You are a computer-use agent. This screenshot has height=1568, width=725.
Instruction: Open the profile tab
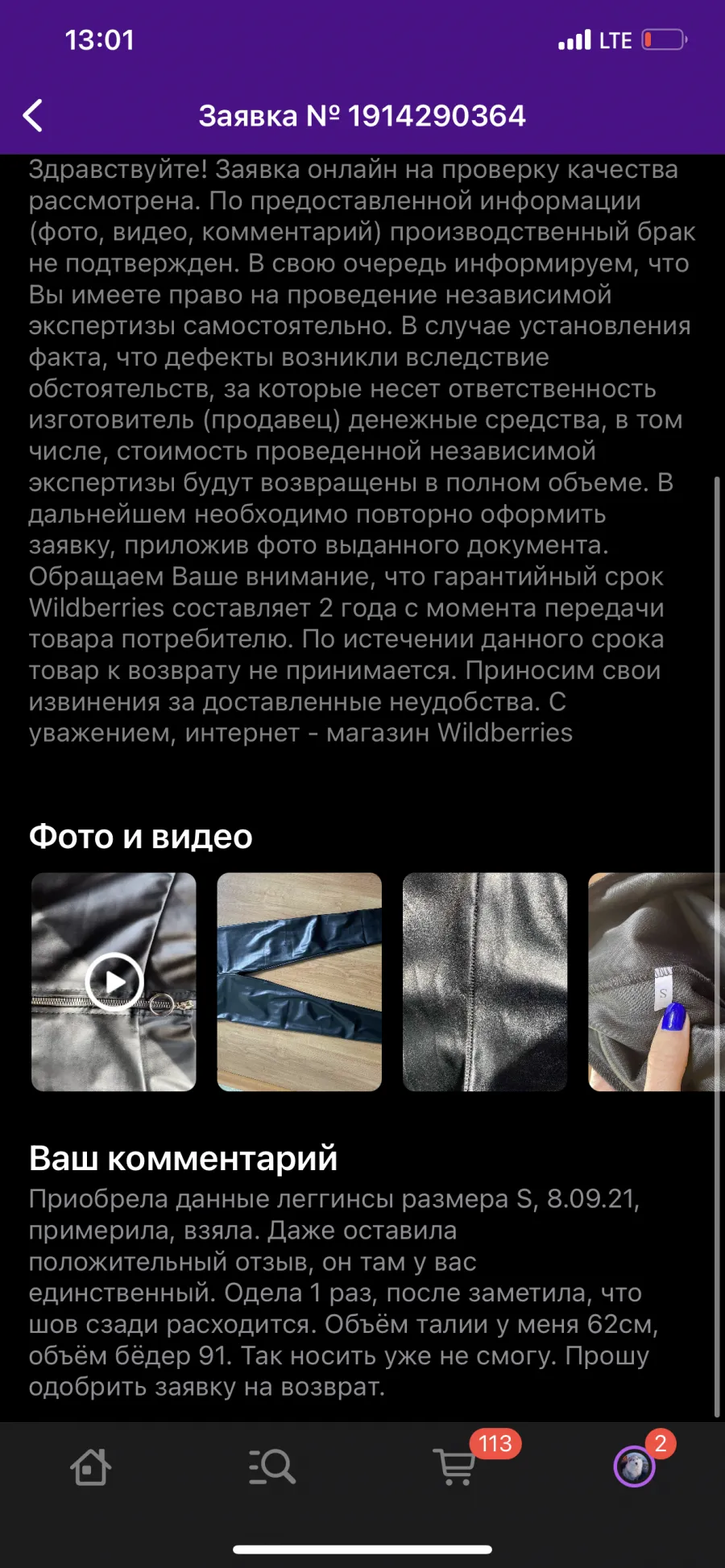635,1467
